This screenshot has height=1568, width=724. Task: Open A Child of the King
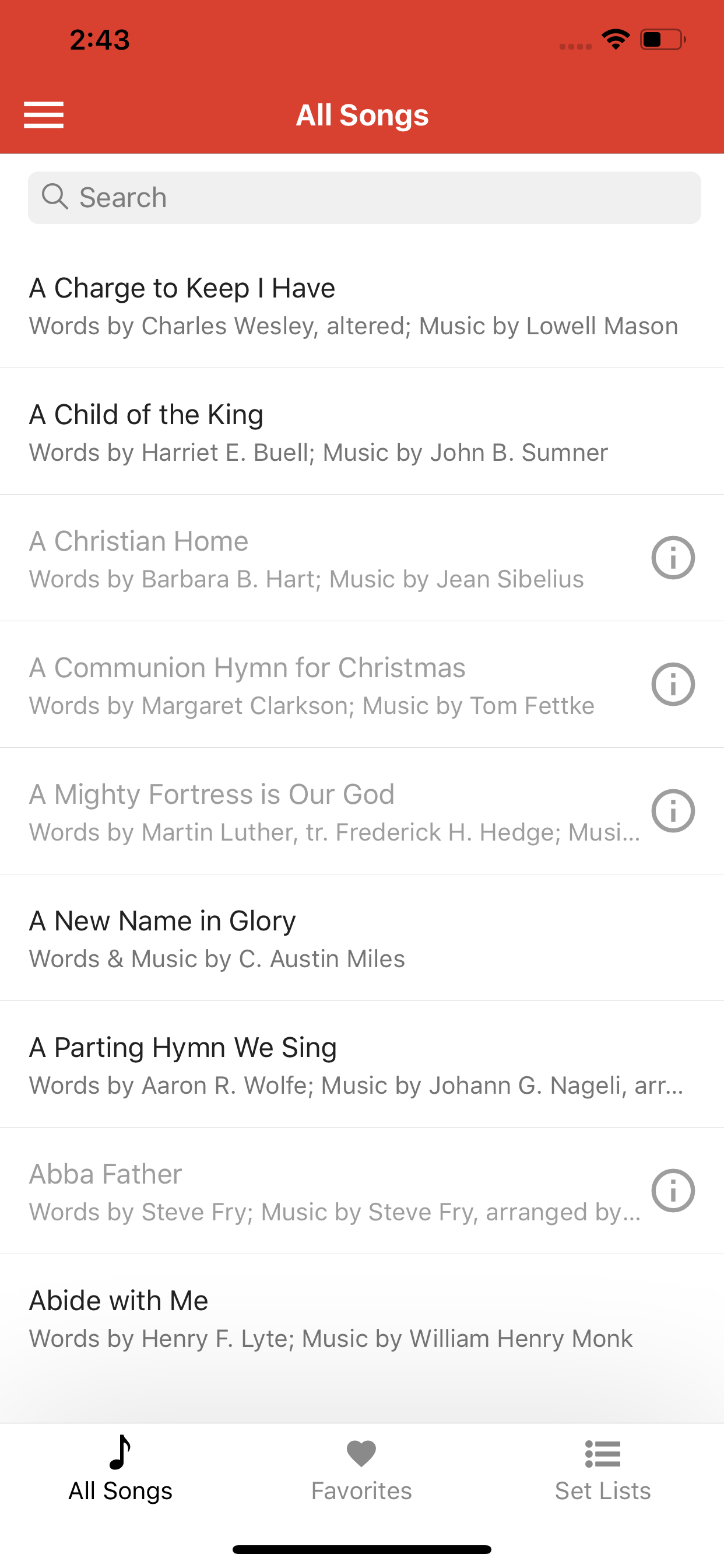pos(362,432)
